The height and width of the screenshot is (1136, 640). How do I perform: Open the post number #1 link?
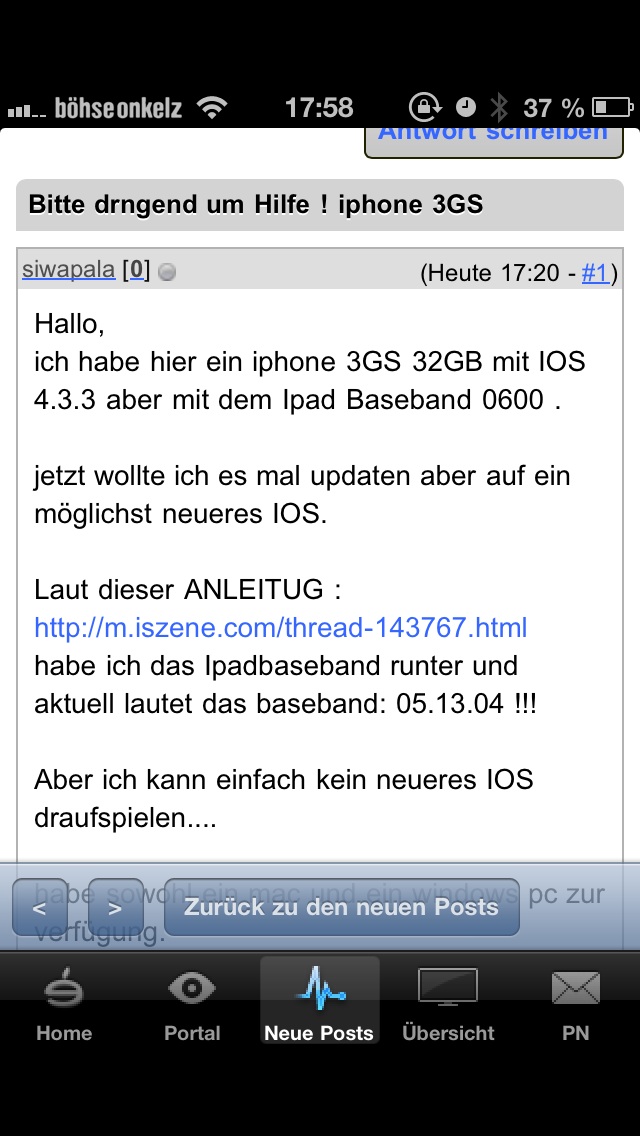click(595, 273)
